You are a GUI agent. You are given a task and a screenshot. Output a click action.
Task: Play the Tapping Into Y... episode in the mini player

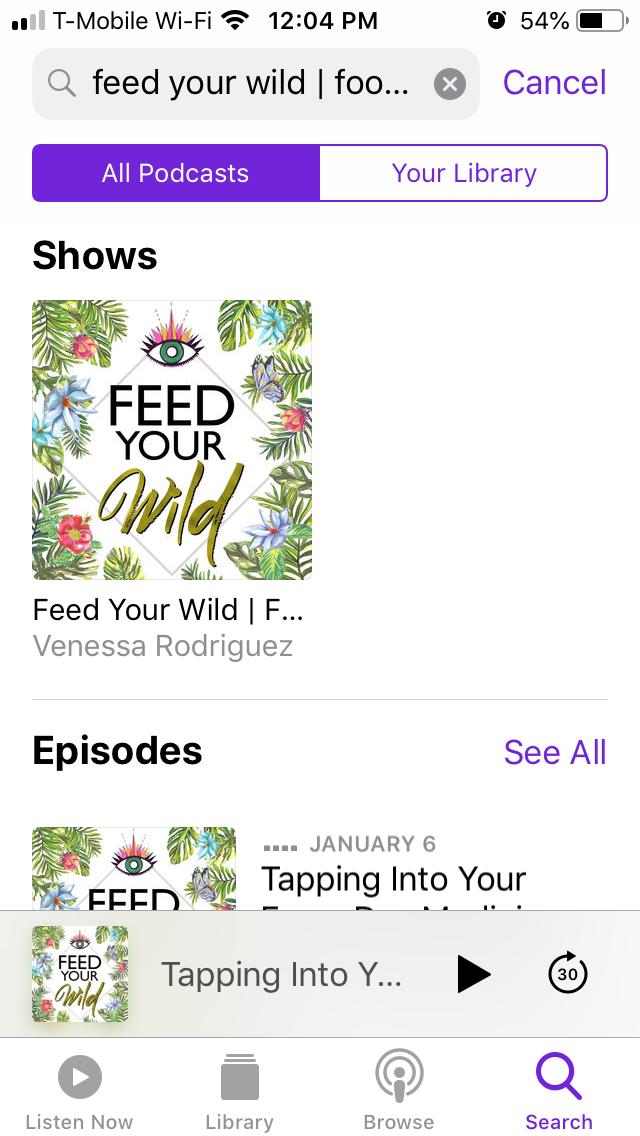coord(474,974)
